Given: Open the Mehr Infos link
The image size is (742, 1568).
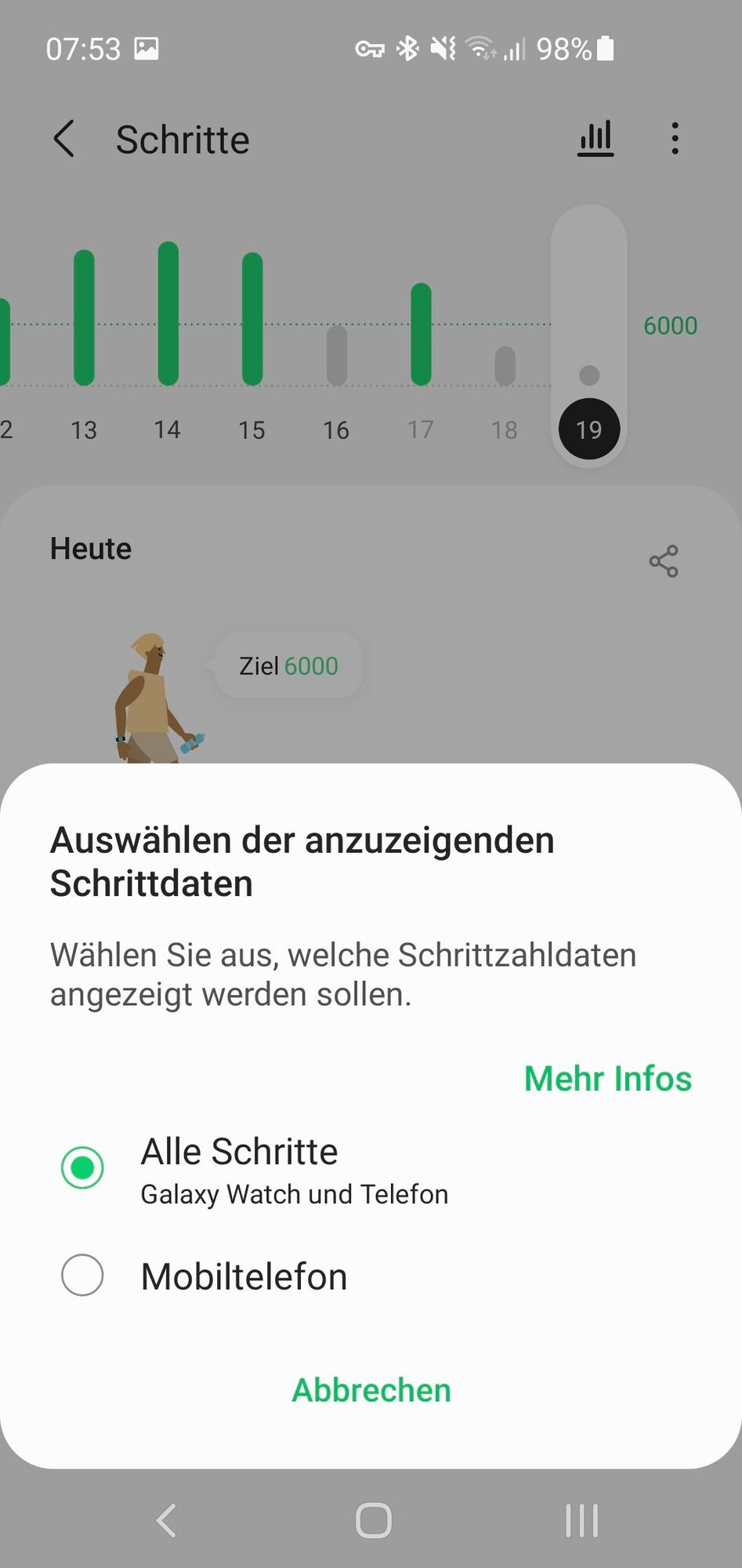Looking at the screenshot, I should pyautogui.click(x=607, y=1079).
